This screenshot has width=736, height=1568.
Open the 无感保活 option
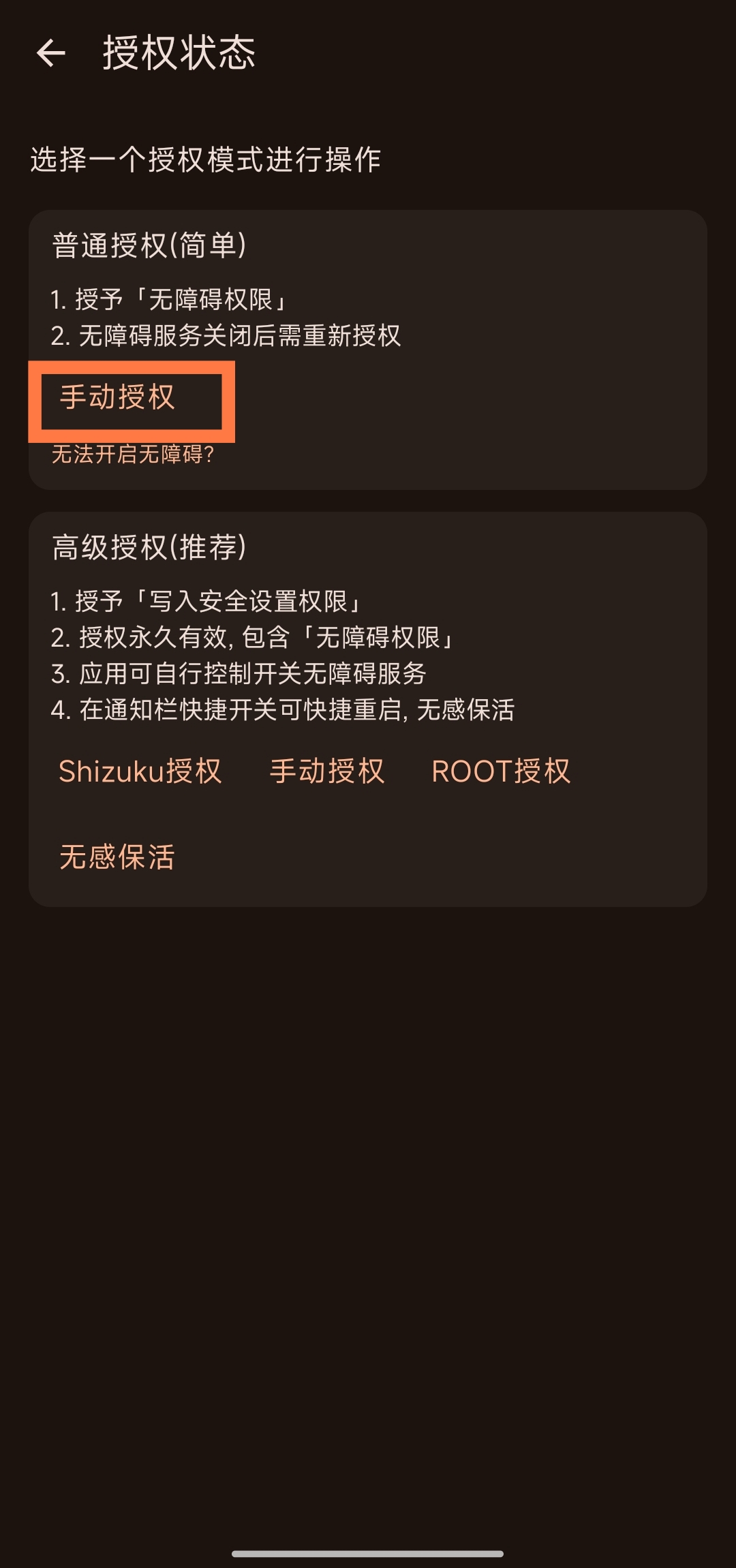click(x=117, y=857)
